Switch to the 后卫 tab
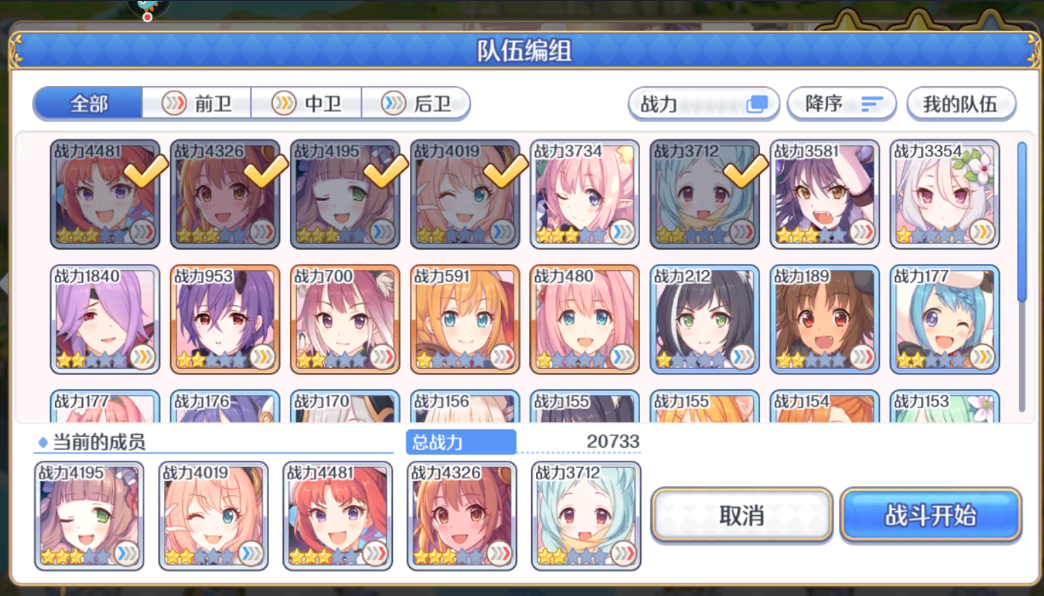Image resolution: width=1044 pixels, height=596 pixels. pos(416,103)
